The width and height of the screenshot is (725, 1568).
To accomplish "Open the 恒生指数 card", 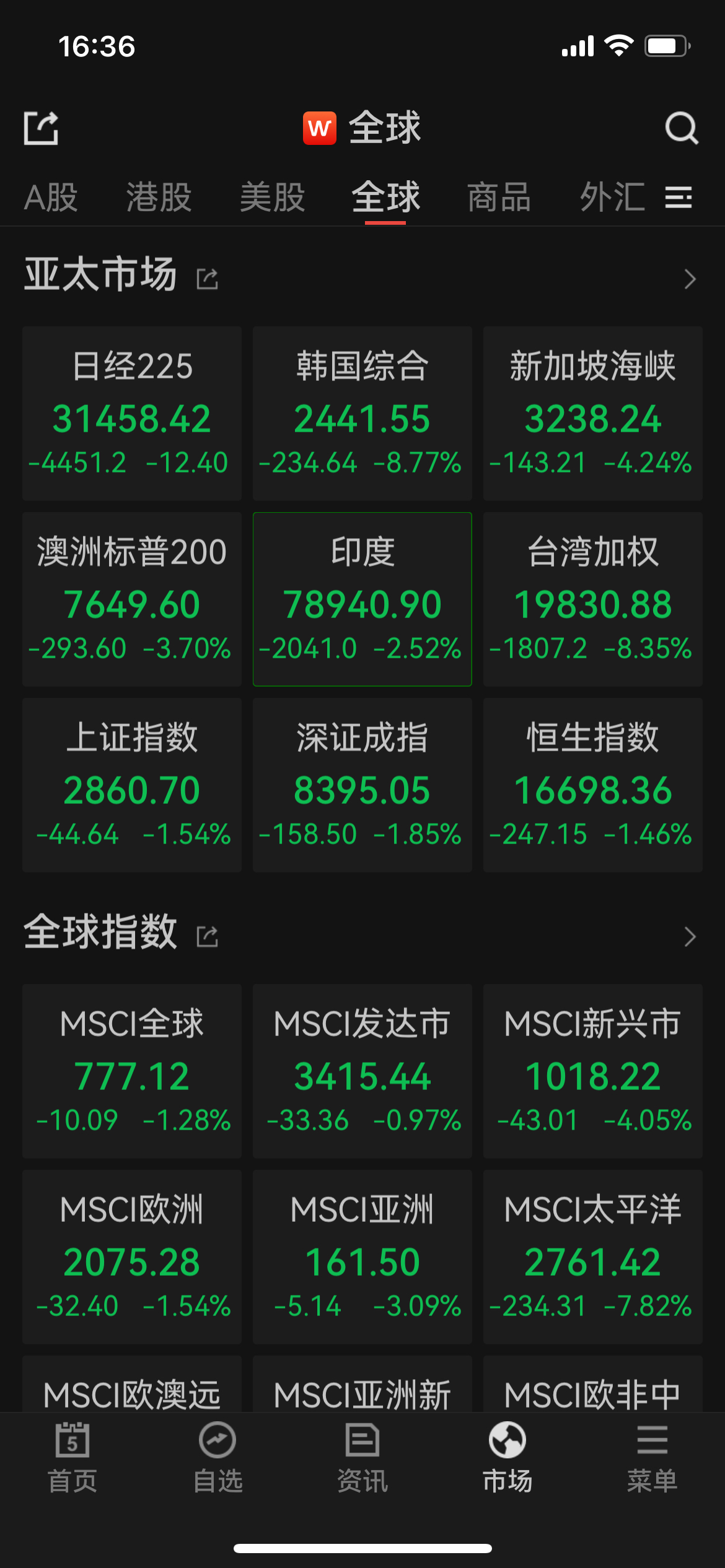I will click(593, 785).
